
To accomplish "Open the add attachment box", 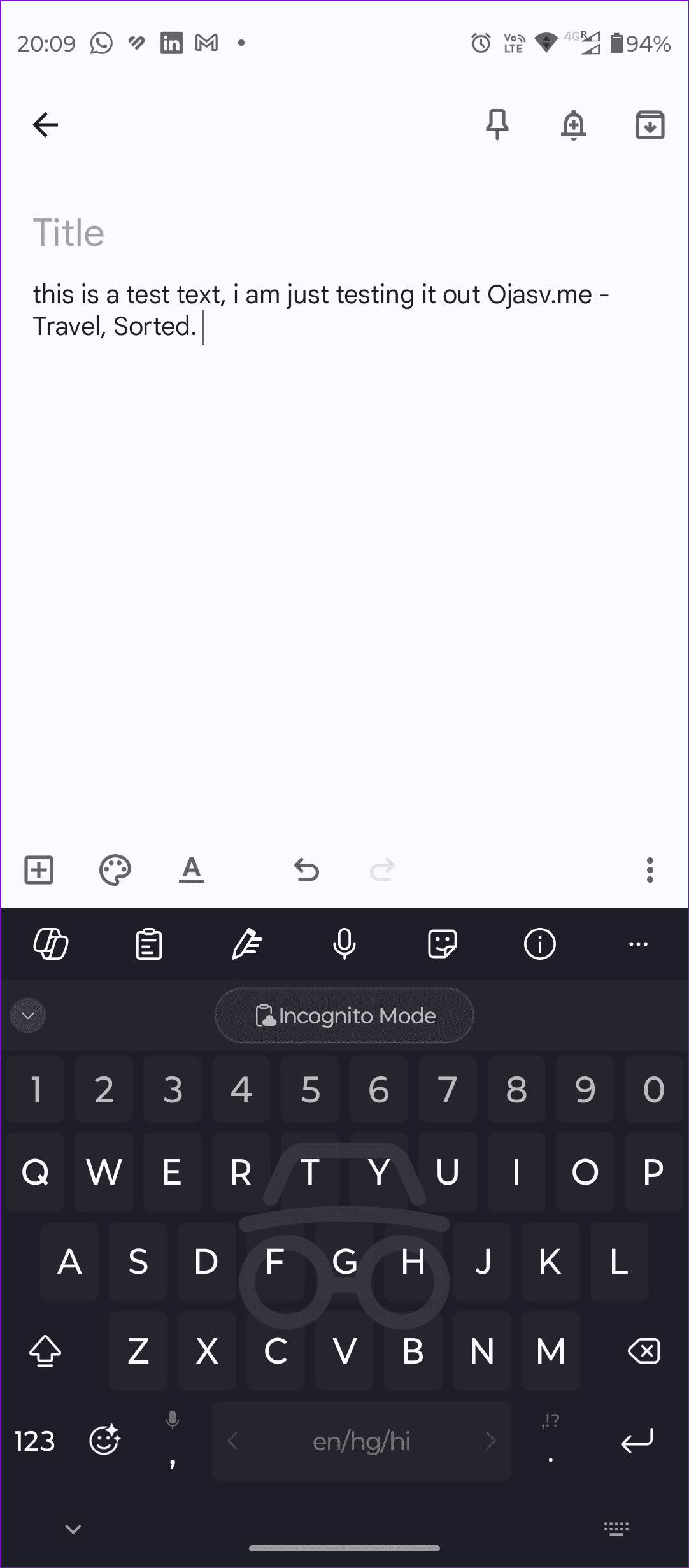I will (x=38, y=870).
